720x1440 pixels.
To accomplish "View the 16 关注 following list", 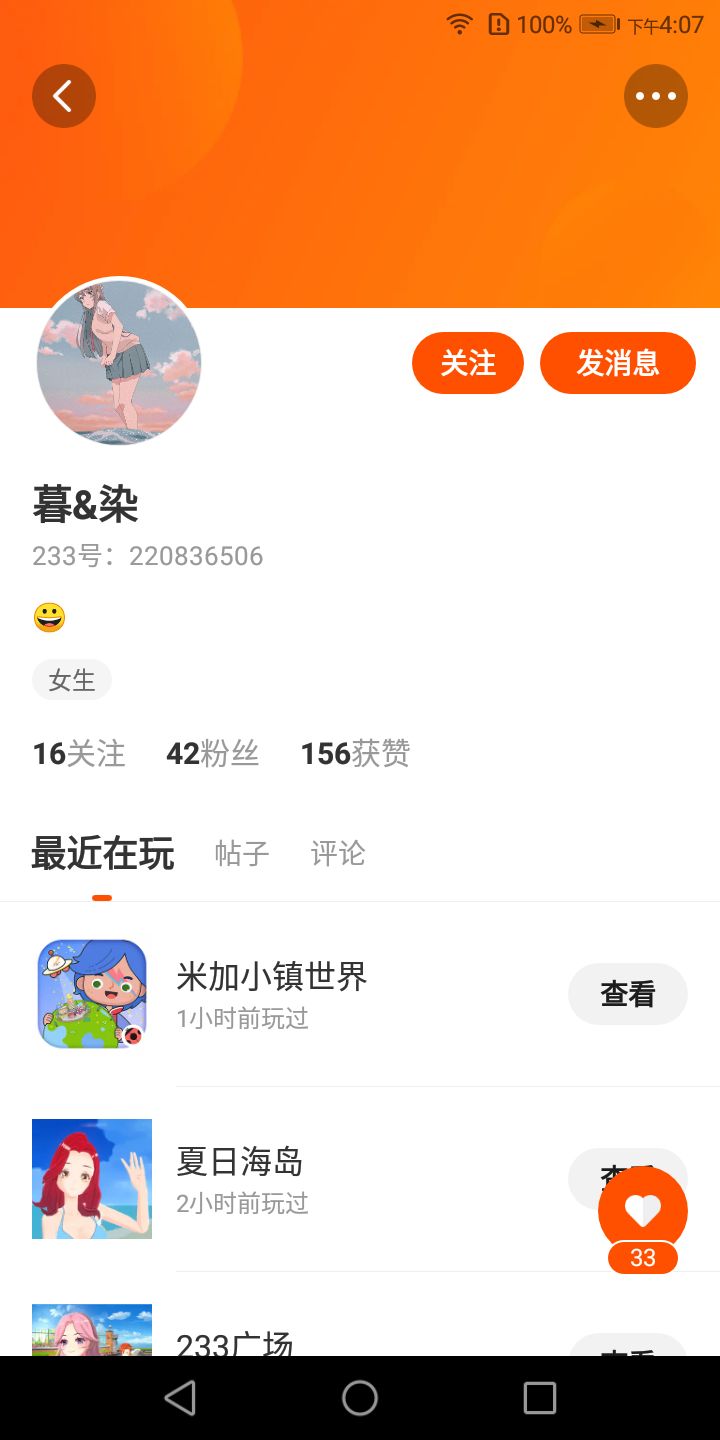I will [79, 753].
